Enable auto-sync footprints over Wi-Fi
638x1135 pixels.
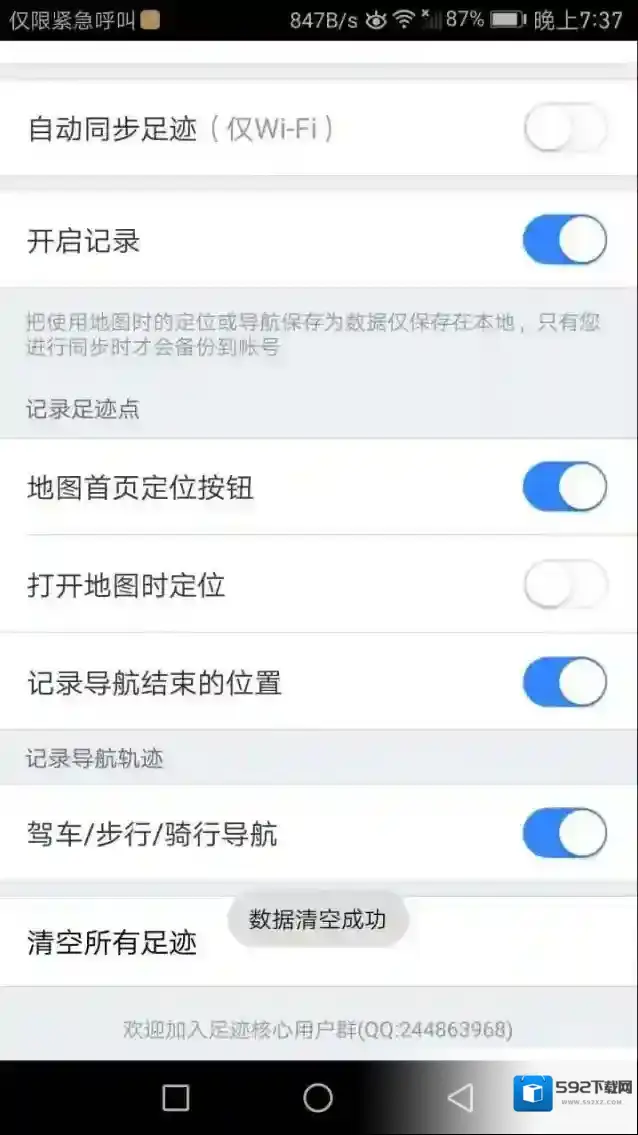click(x=565, y=130)
